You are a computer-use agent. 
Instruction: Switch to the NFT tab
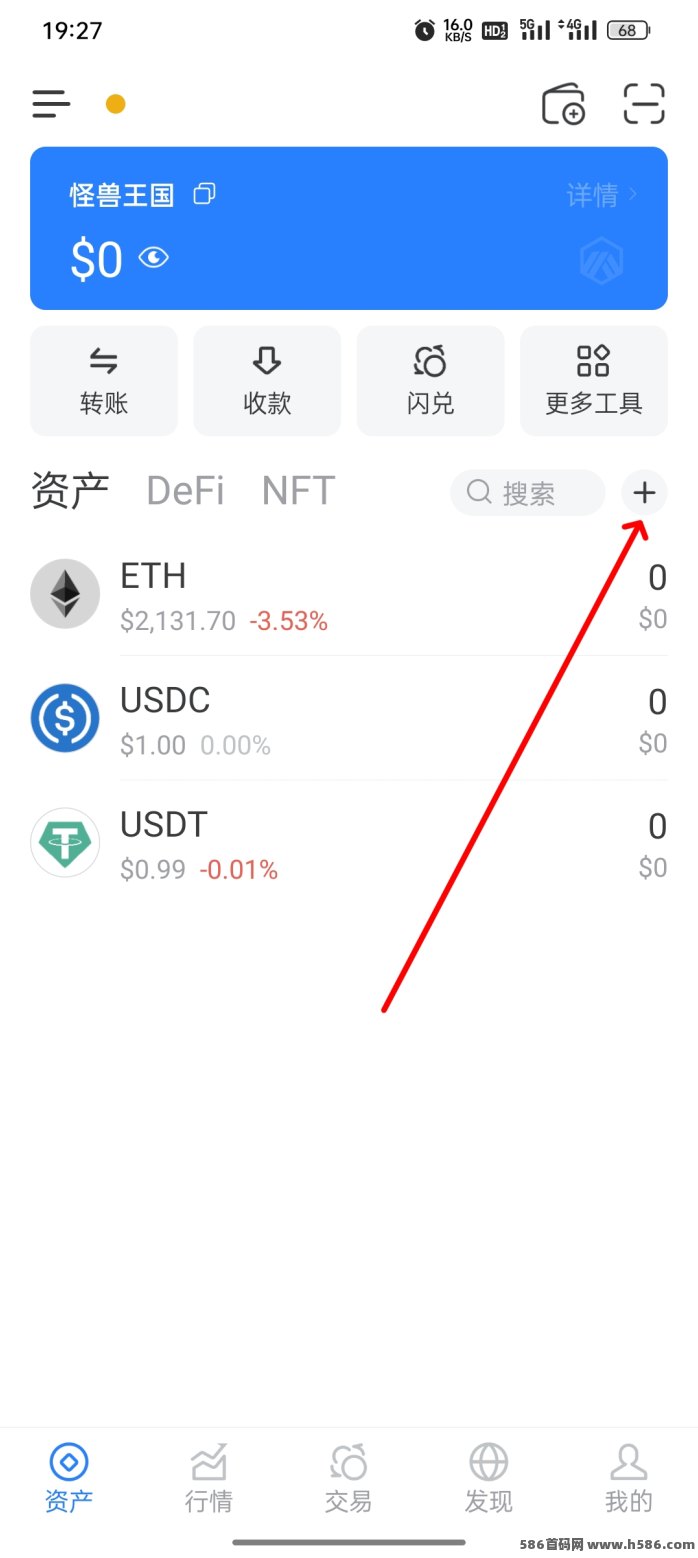(298, 491)
